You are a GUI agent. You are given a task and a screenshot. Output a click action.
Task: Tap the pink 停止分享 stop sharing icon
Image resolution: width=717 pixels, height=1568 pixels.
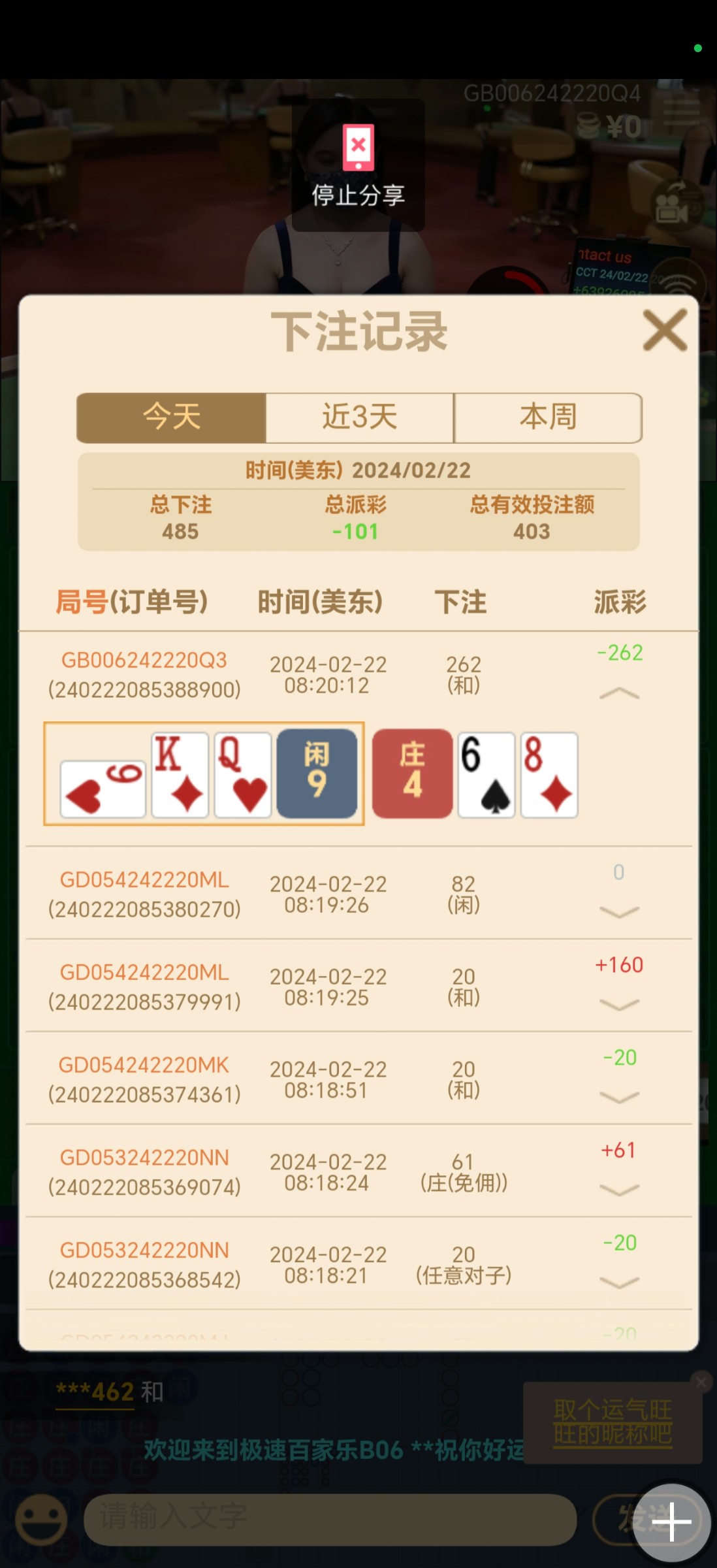pyautogui.click(x=357, y=149)
